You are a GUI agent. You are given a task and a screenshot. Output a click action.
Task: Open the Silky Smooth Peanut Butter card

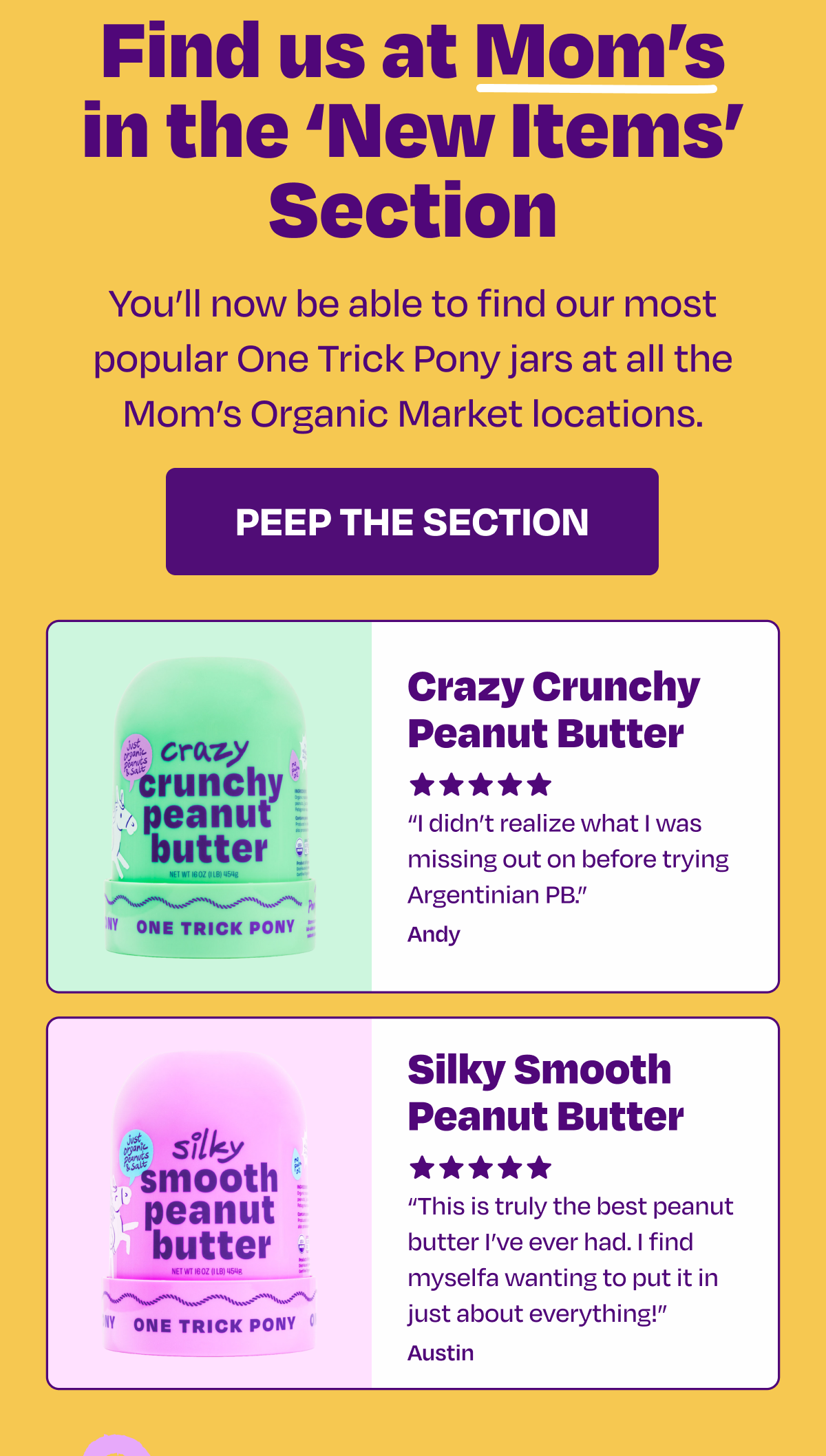tap(413, 1203)
